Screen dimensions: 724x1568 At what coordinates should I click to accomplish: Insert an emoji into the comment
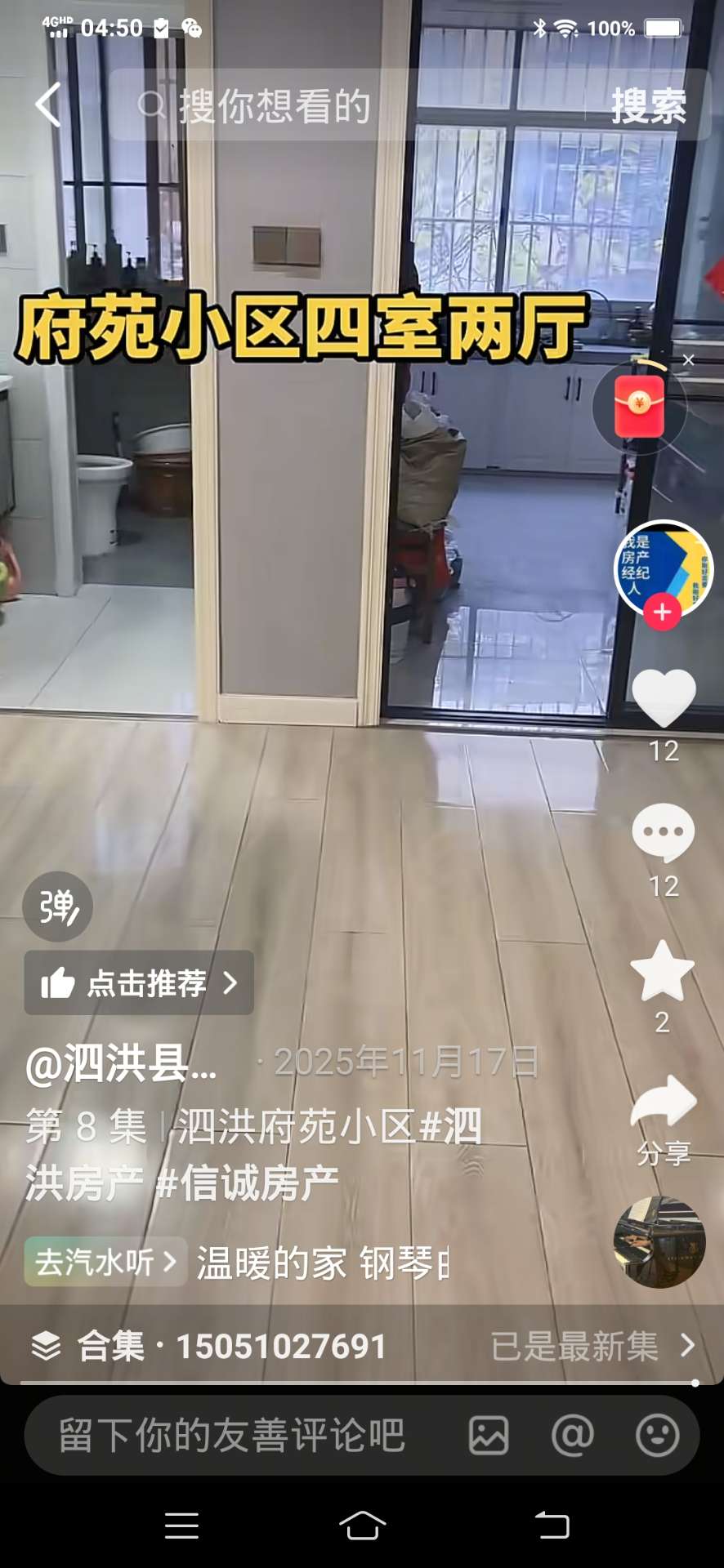coord(657,1436)
